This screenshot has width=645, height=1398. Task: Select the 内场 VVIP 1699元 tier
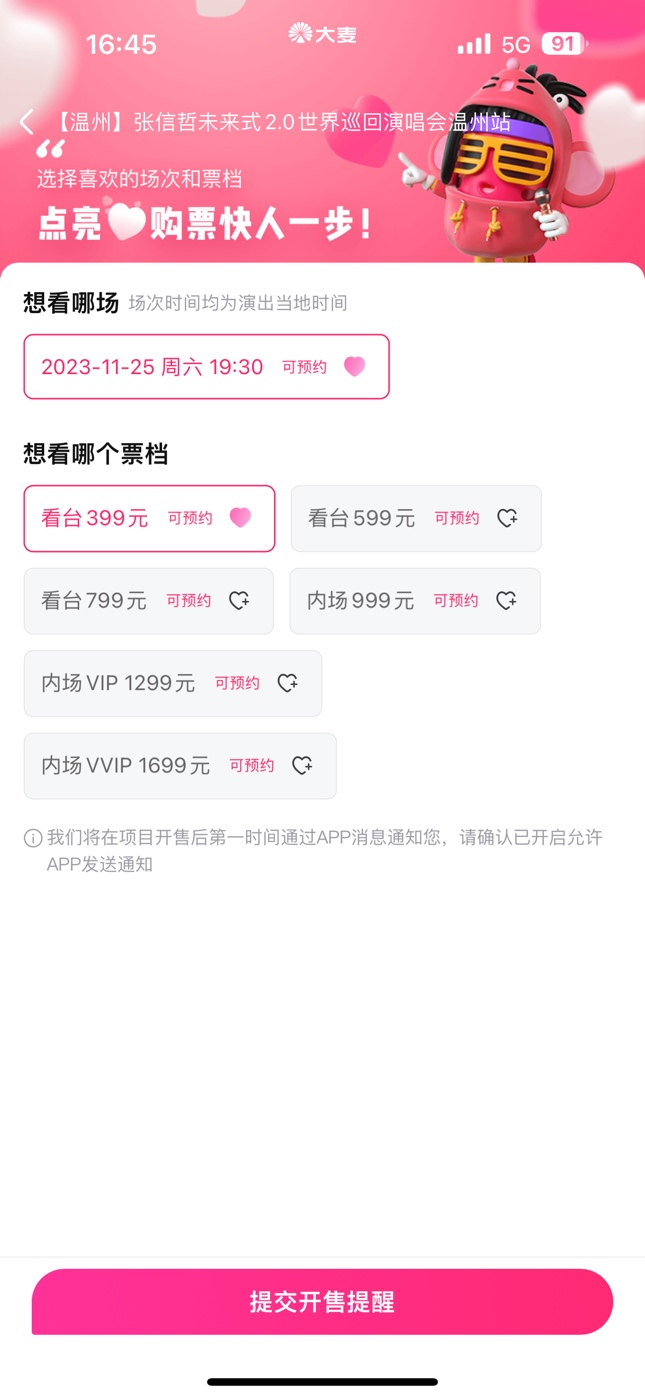coord(180,766)
